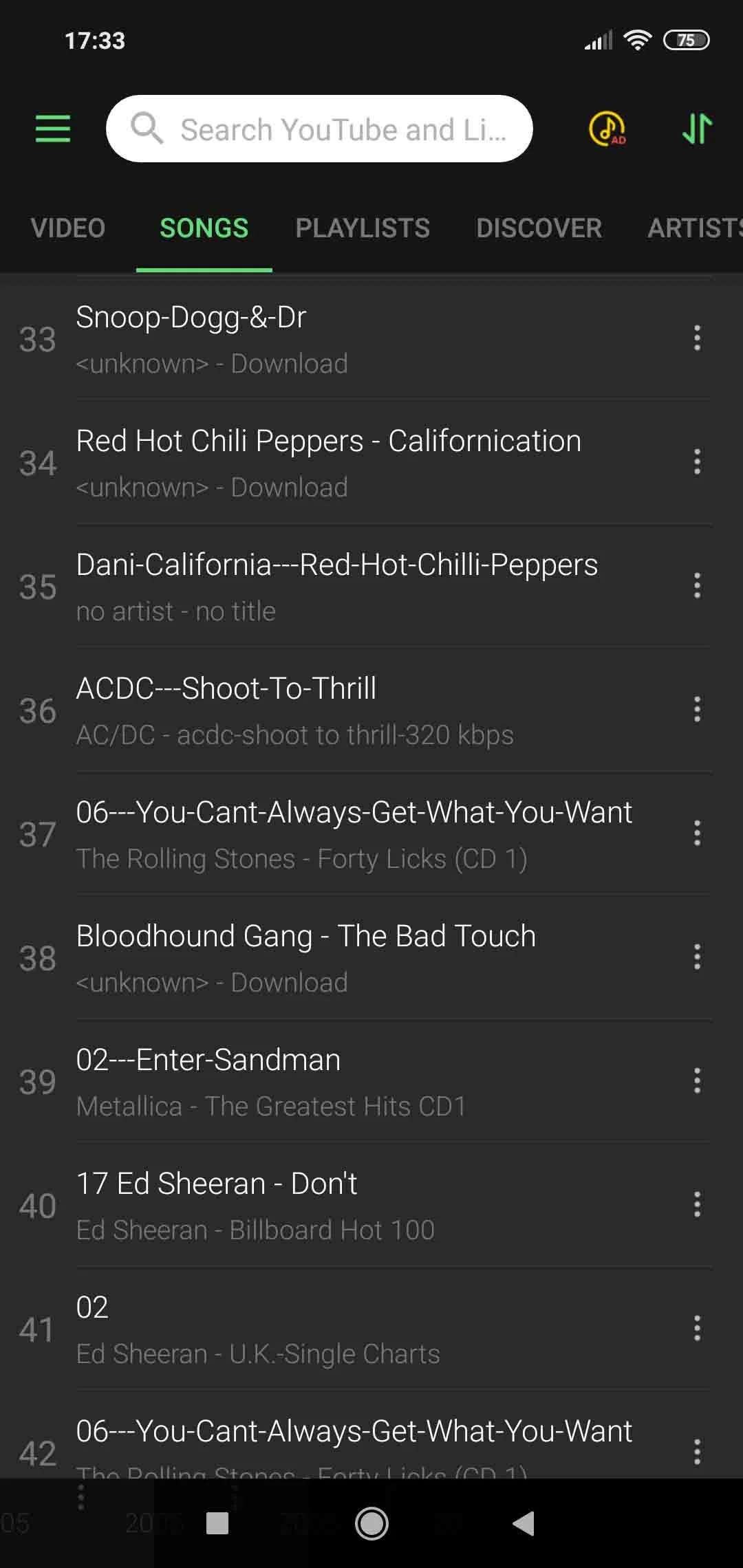
Task: Switch to the ARTISTS tab
Action: (693, 228)
